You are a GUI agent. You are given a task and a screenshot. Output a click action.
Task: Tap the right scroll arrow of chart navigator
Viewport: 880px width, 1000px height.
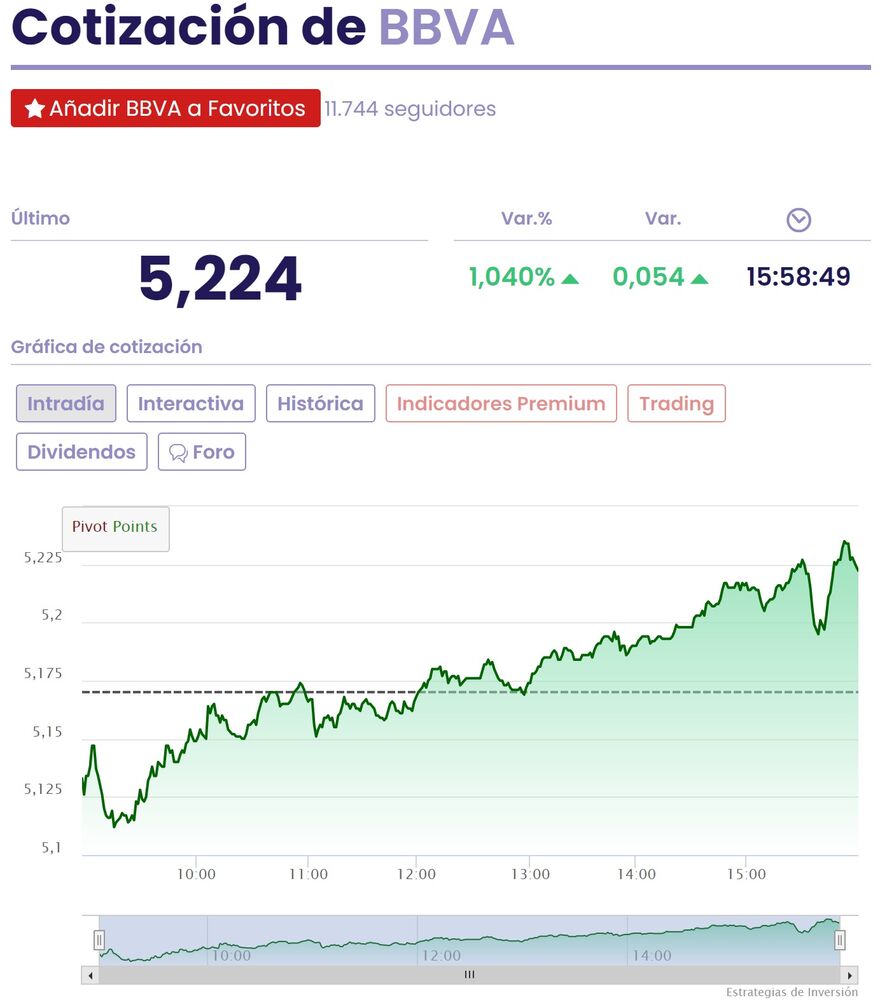click(850, 975)
